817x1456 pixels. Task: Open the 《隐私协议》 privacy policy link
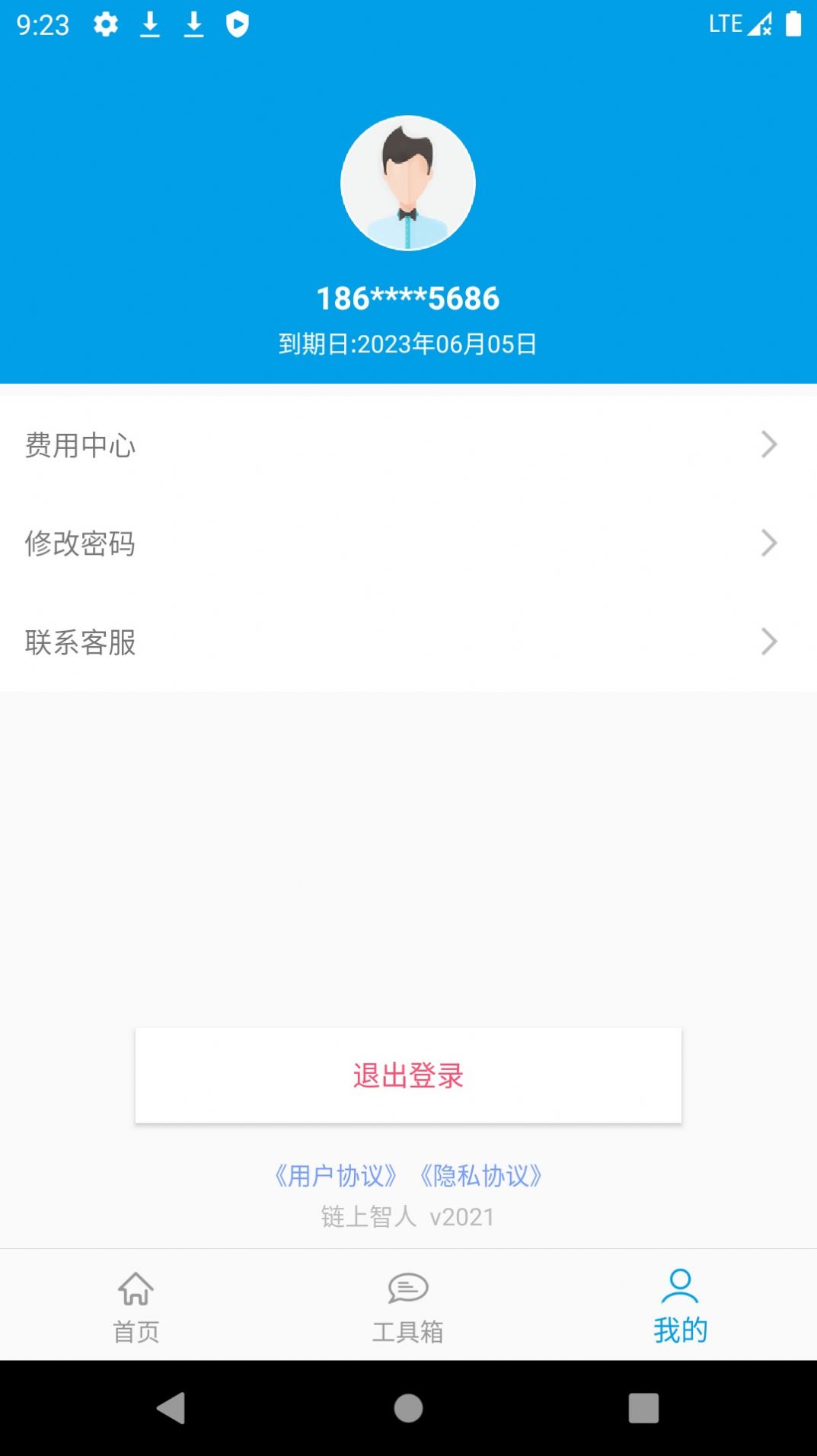click(483, 1174)
